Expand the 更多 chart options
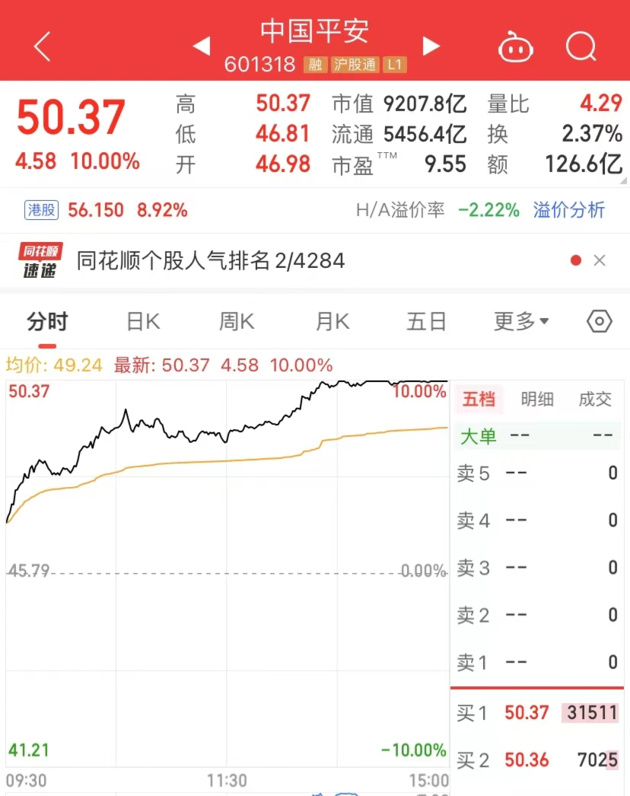630x796 pixels. point(521,321)
